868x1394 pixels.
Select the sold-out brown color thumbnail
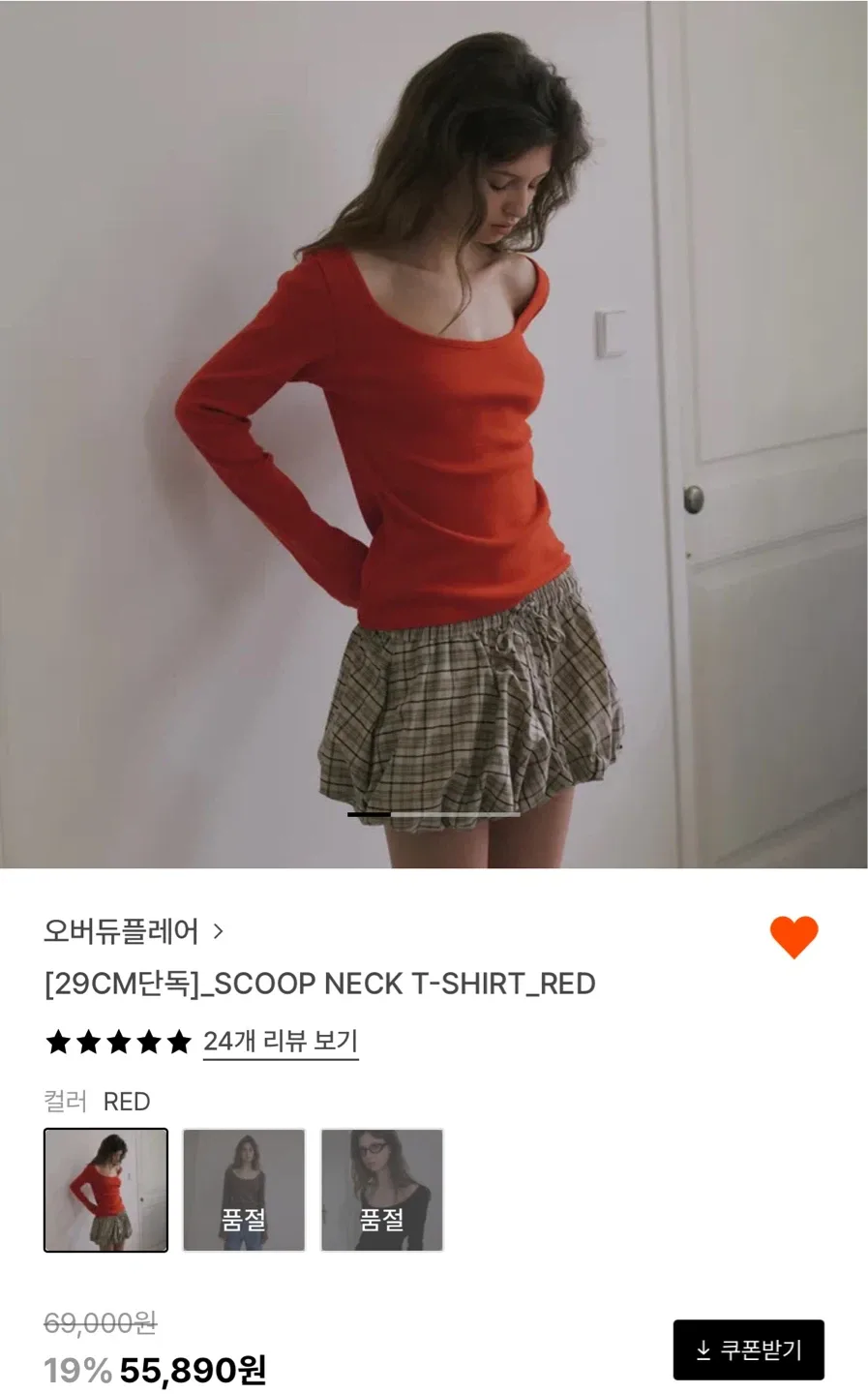click(244, 1190)
